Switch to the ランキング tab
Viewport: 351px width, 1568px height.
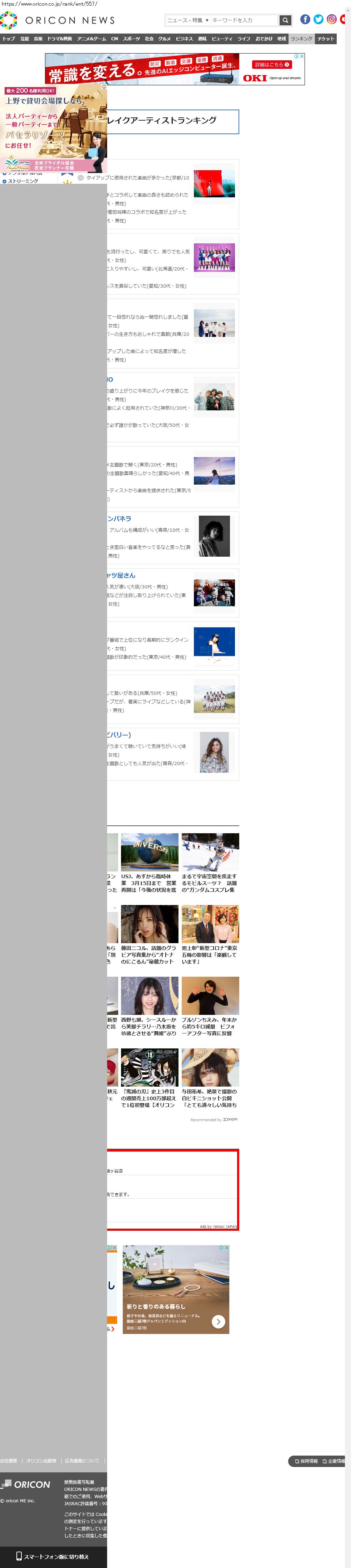[x=301, y=39]
